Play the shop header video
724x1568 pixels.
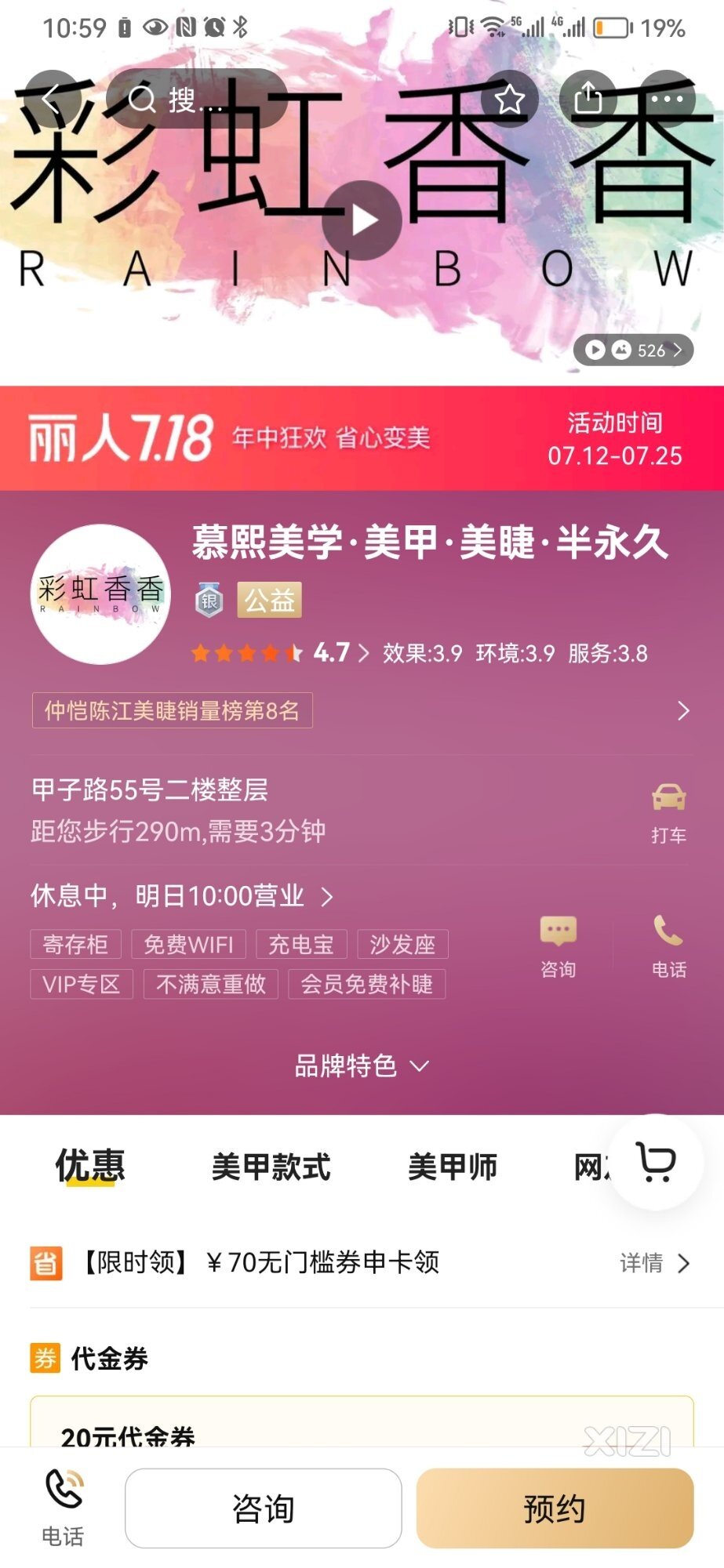coord(362,220)
